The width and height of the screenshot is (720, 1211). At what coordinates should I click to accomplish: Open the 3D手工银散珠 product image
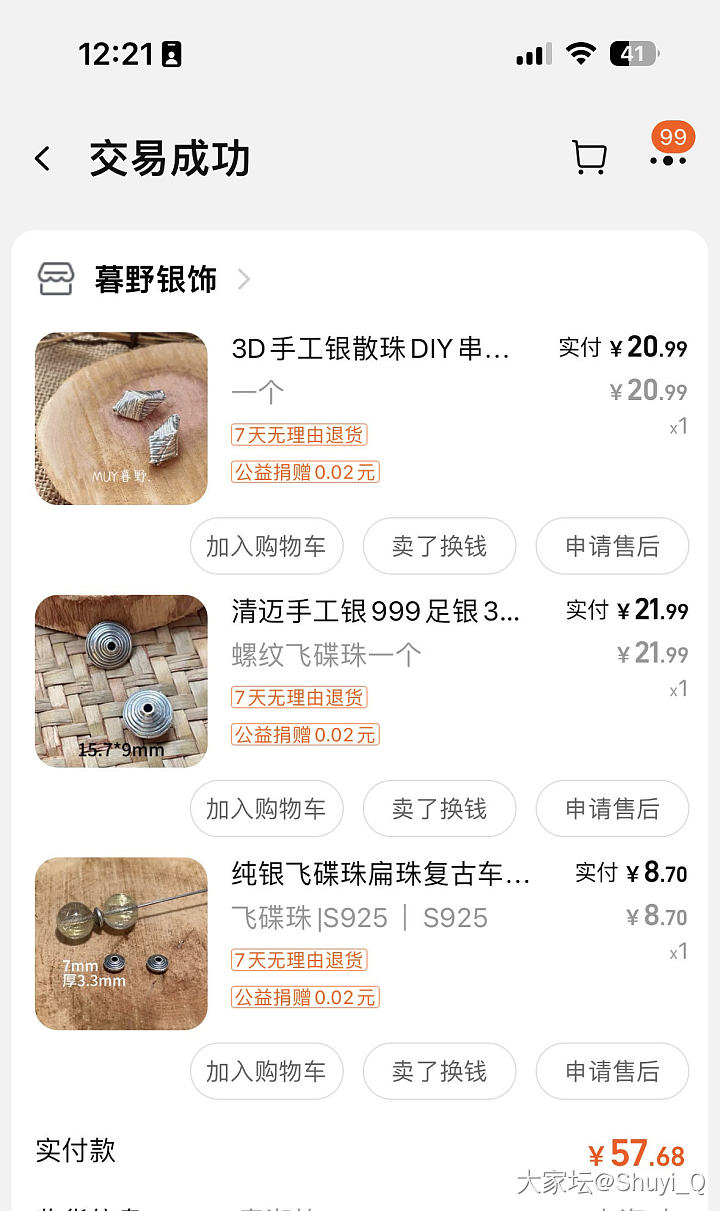(121, 418)
